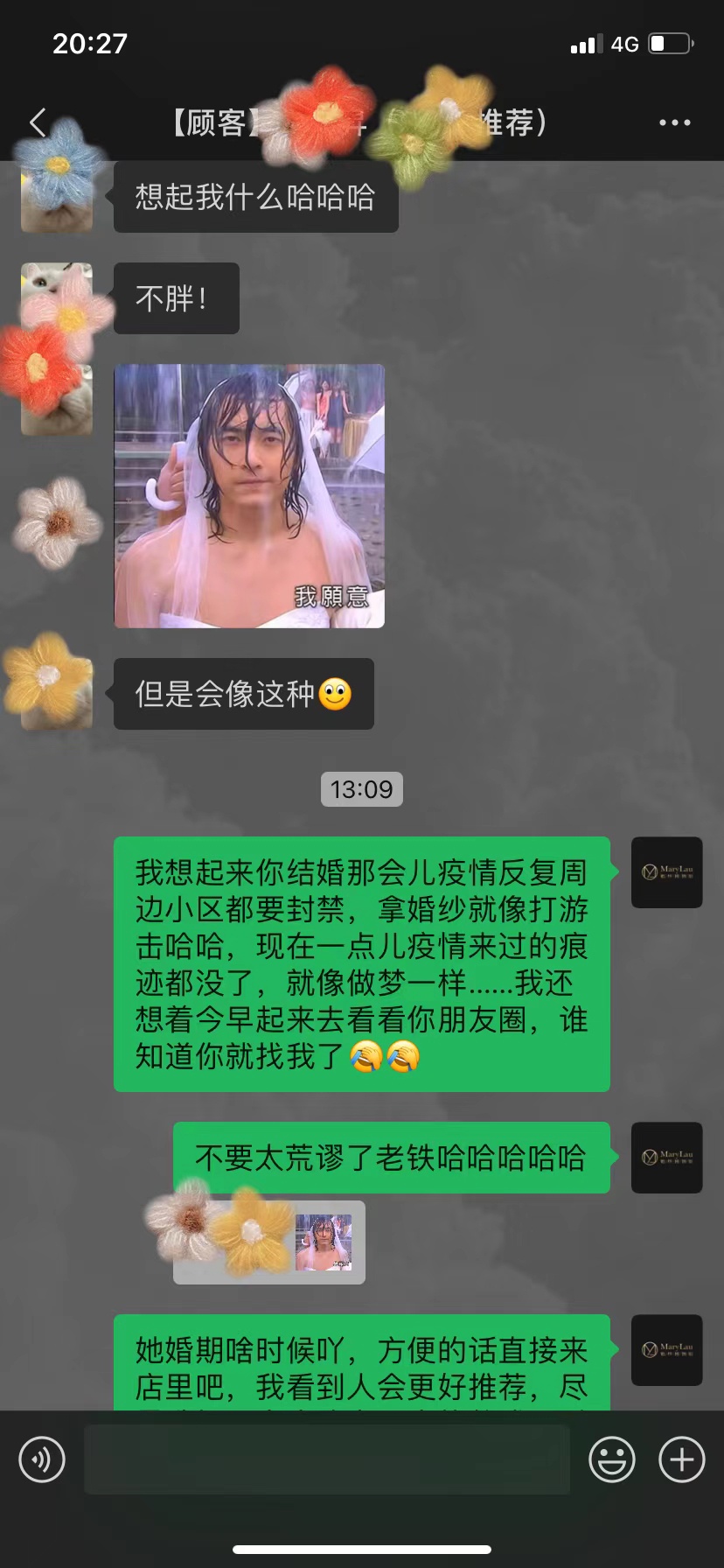This screenshot has width=724, height=1568.
Task: Open the quoted image under 不要太荒谬了 message
Action: 324,1242
